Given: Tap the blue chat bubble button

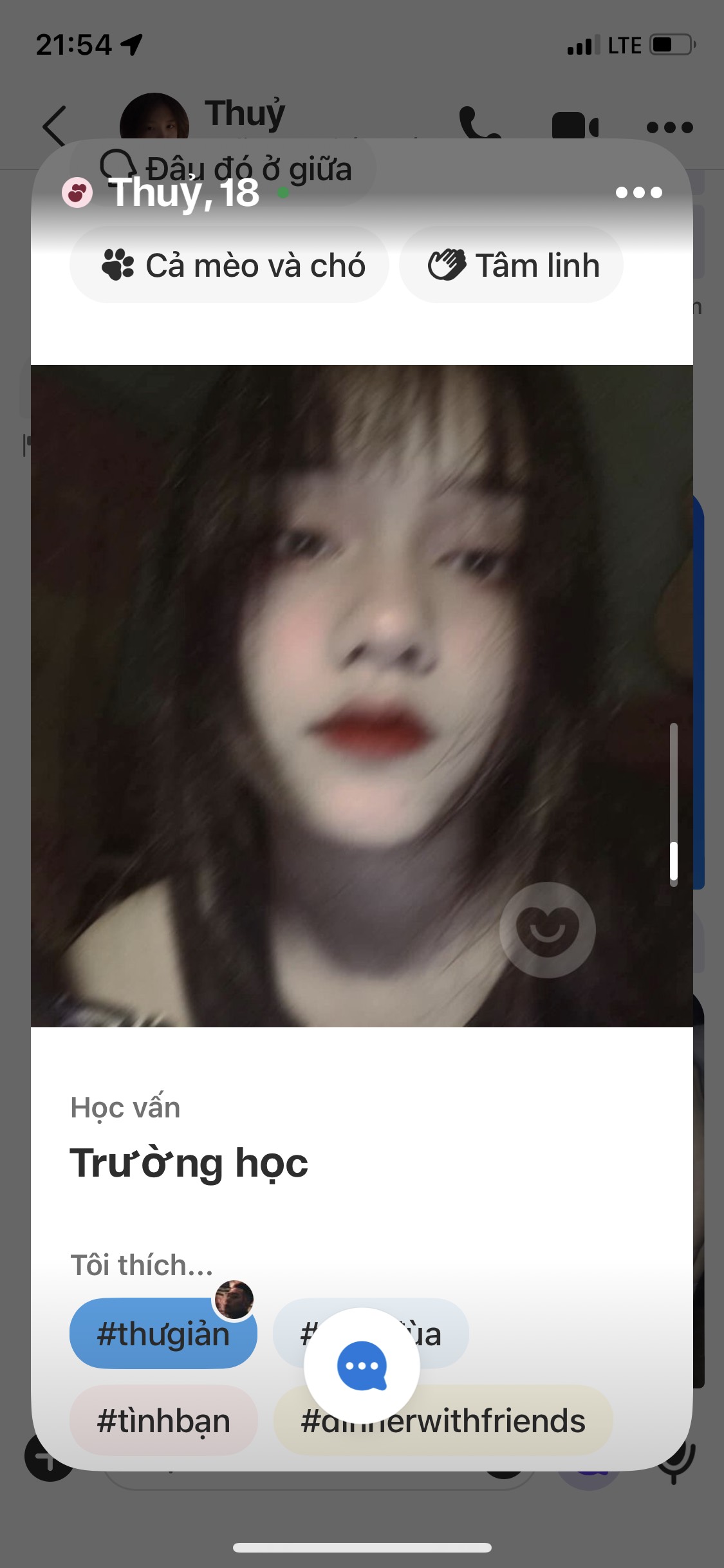Looking at the screenshot, I should (362, 1366).
